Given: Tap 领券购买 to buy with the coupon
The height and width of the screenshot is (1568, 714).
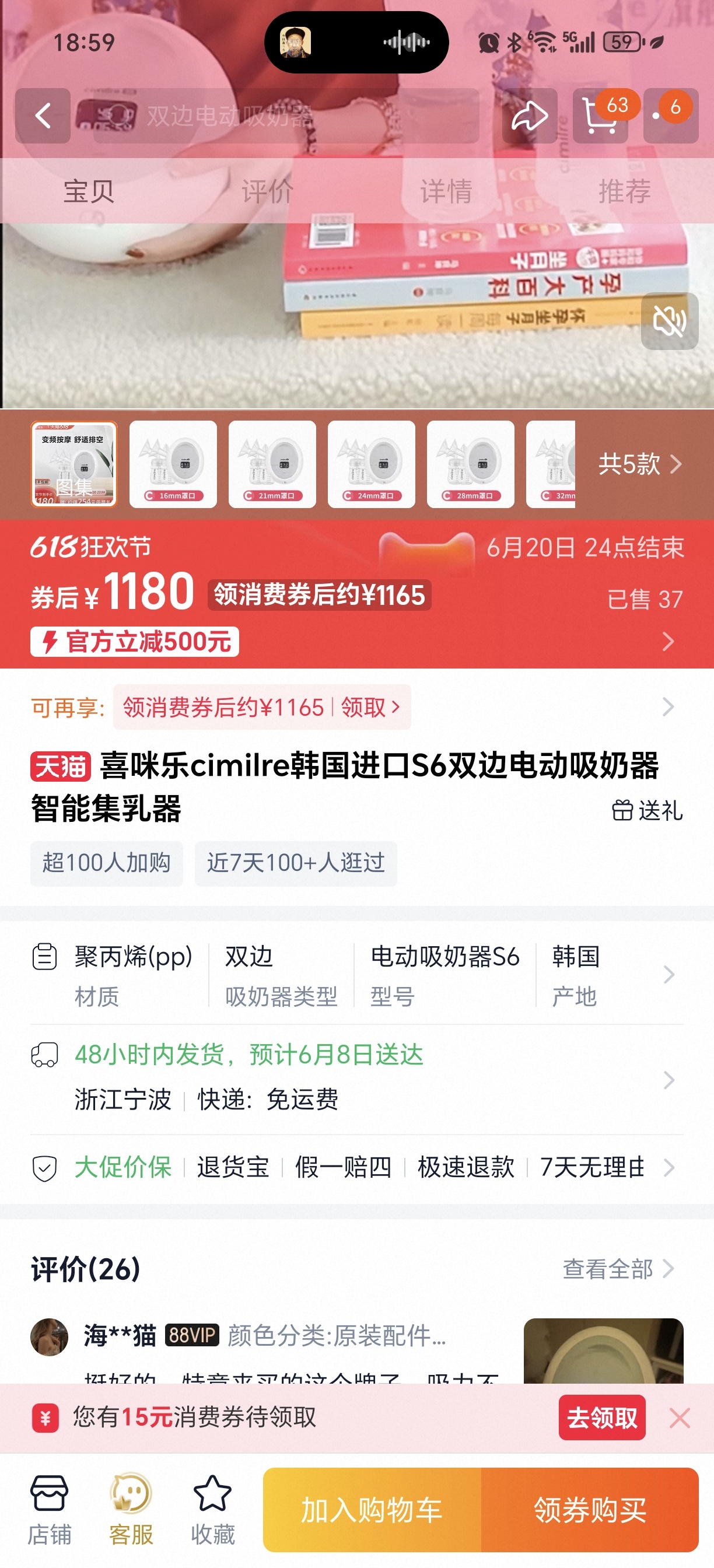Looking at the screenshot, I should pos(589,1510).
